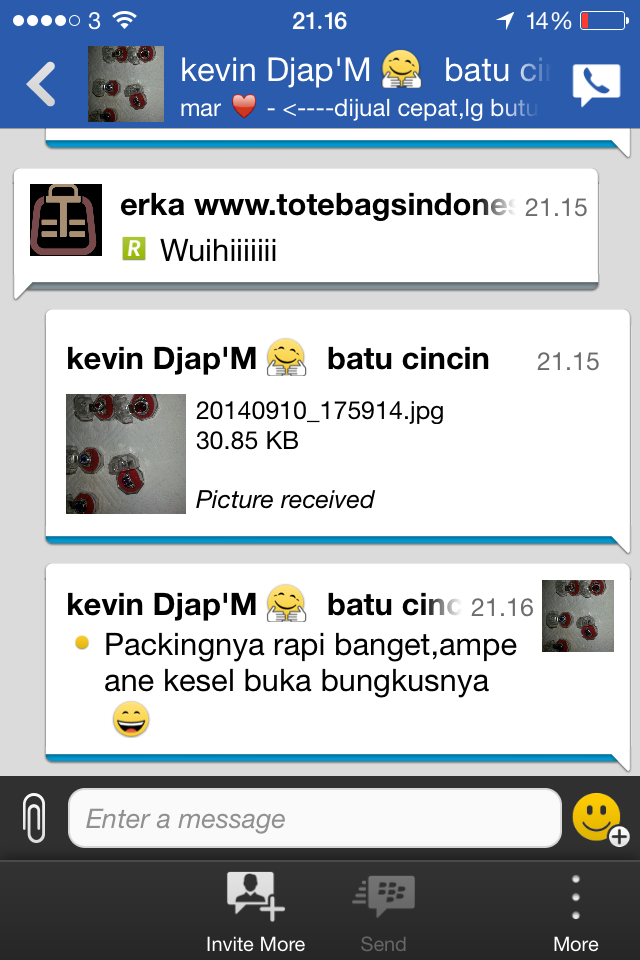Image resolution: width=640 pixels, height=960 pixels.
Task: Open received picture 20140910_175914.jpg
Action: point(126,454)
